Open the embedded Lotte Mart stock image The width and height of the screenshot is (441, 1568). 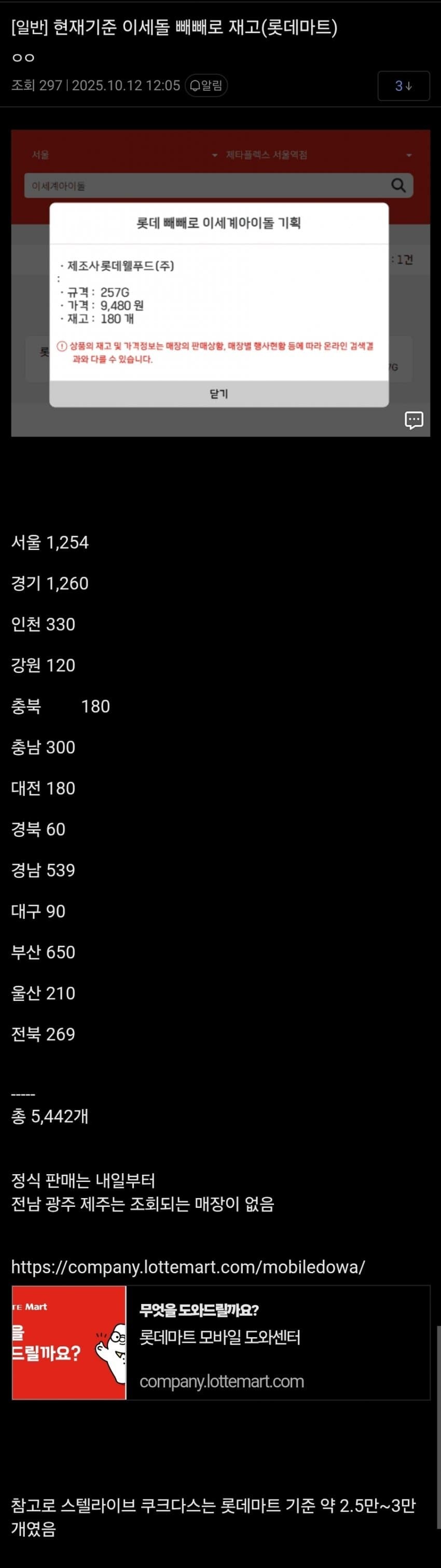[x=219, y=282]
